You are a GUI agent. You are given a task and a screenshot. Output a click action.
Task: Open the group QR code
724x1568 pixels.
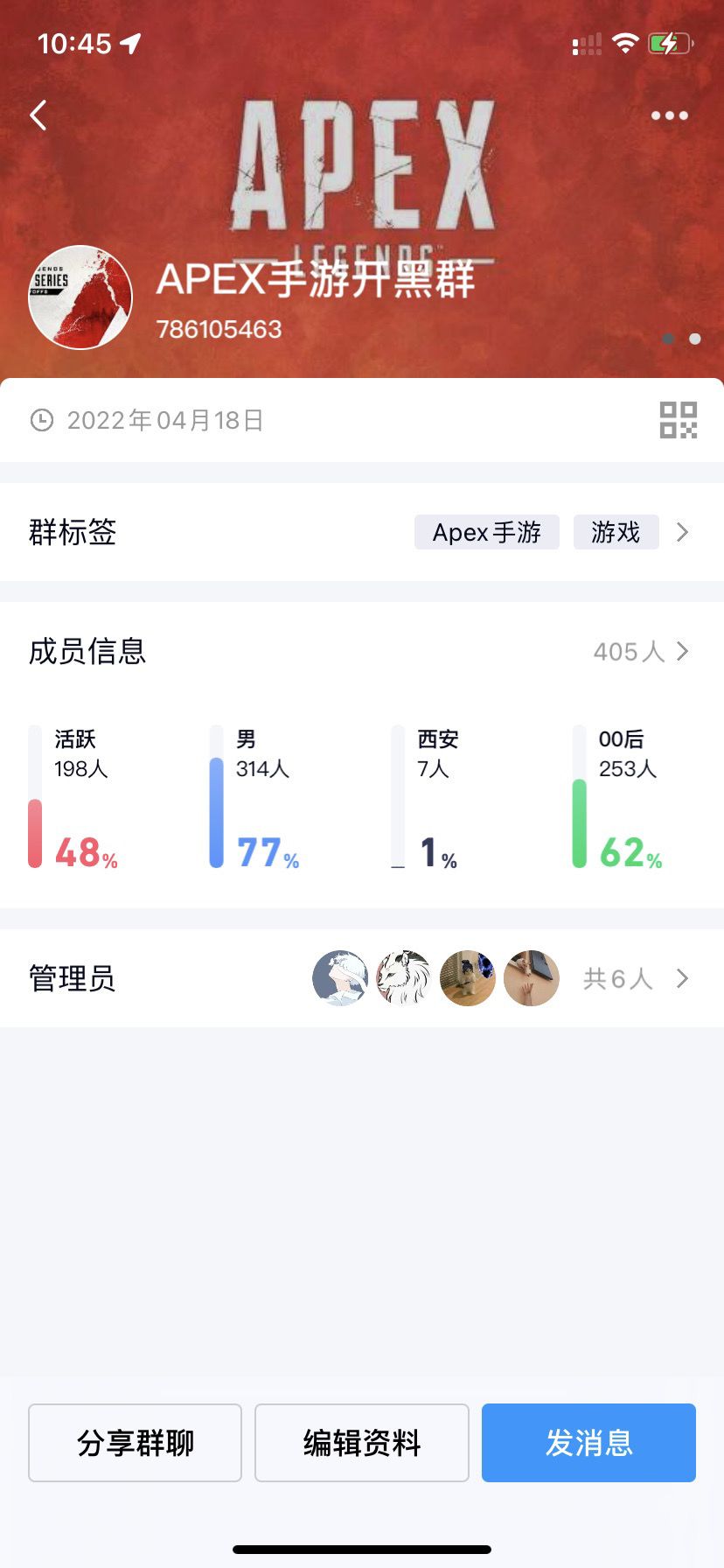point(678,419)
